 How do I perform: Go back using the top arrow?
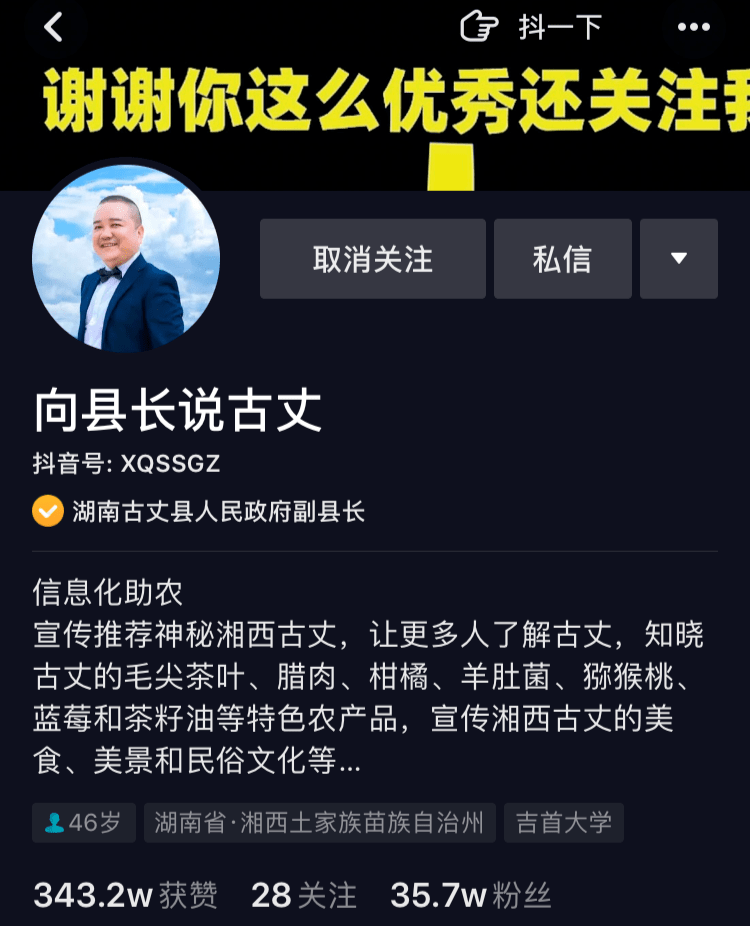(54, 28)
